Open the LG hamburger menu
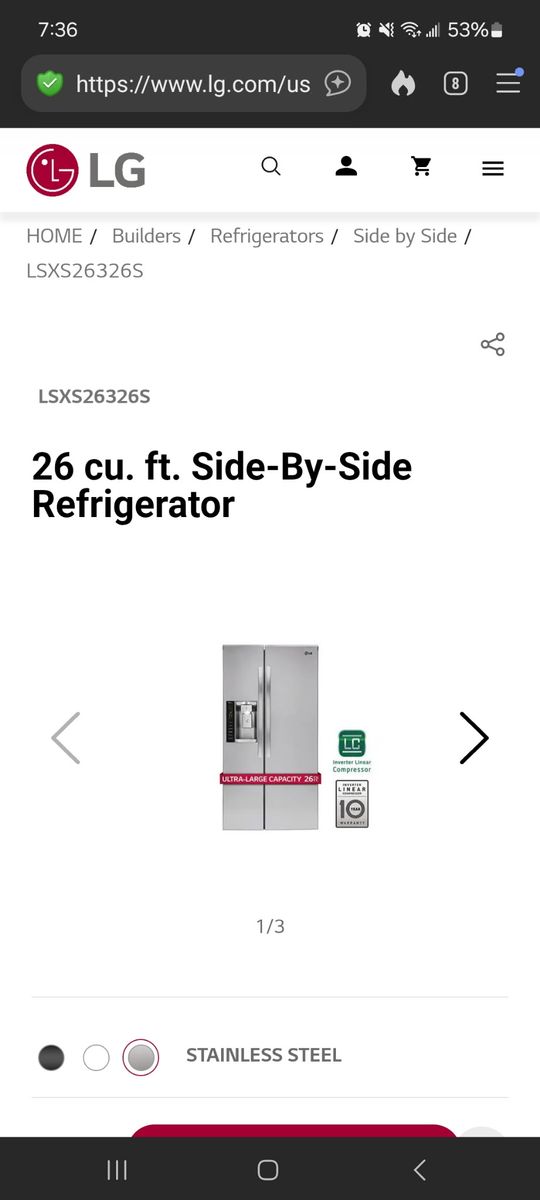This screenshot has height=1200, width=540. 493,169
